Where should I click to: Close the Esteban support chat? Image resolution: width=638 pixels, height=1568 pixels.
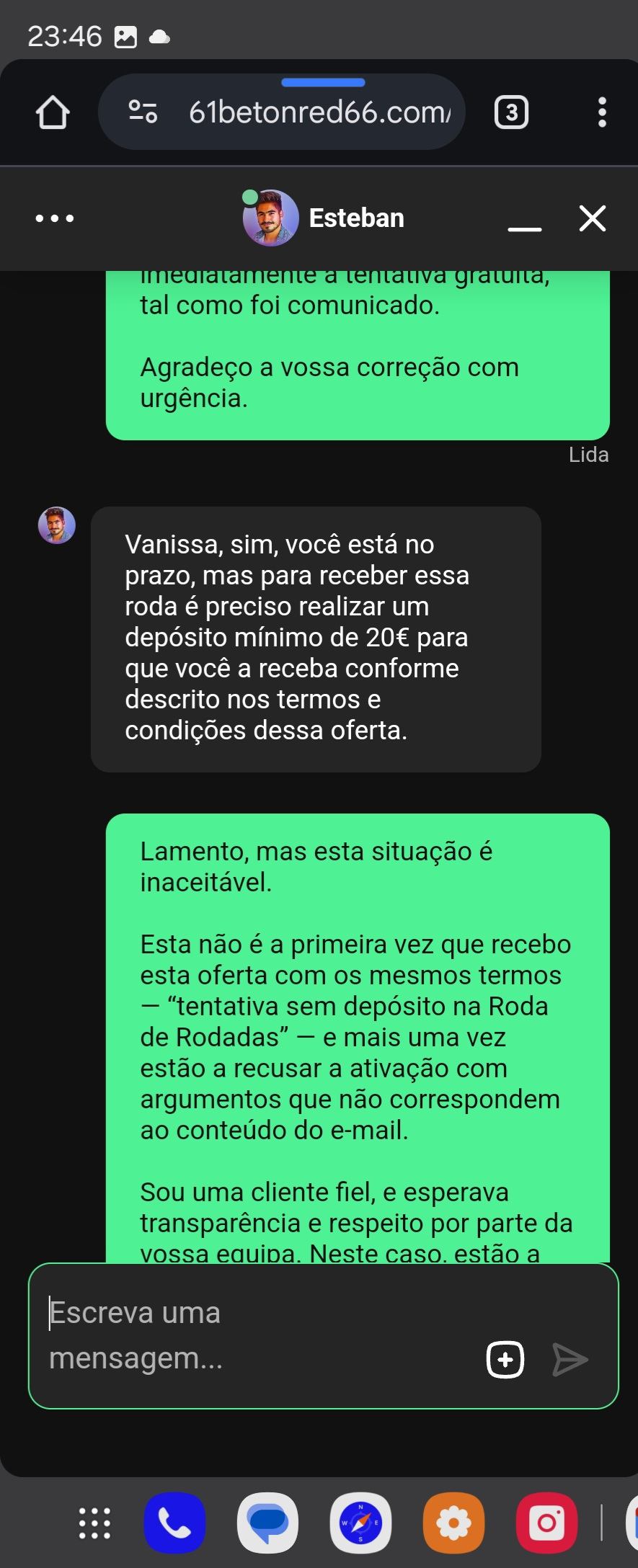click(593, 218)
